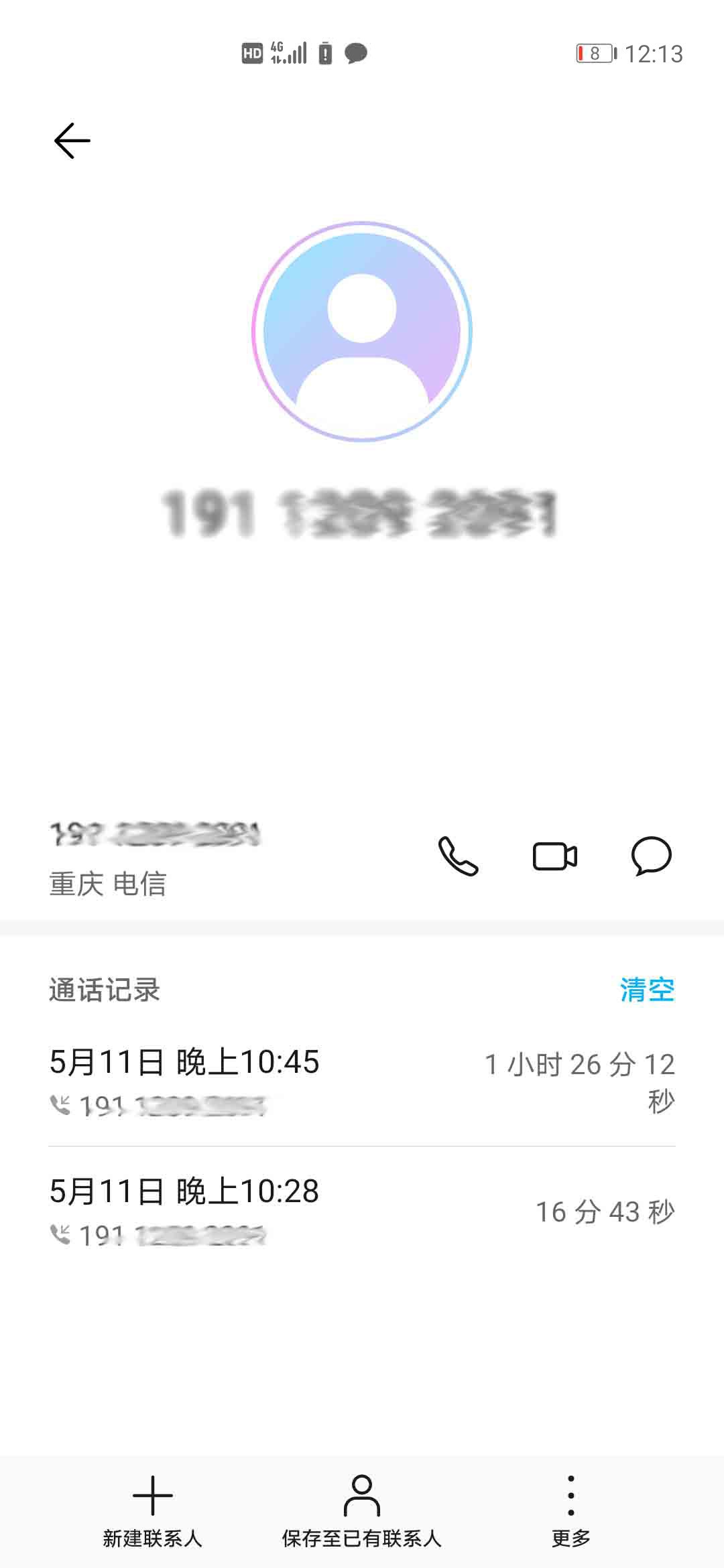Send a text message to this number
The height and width of the screenshot is (1568, 724).
point(649,856)
